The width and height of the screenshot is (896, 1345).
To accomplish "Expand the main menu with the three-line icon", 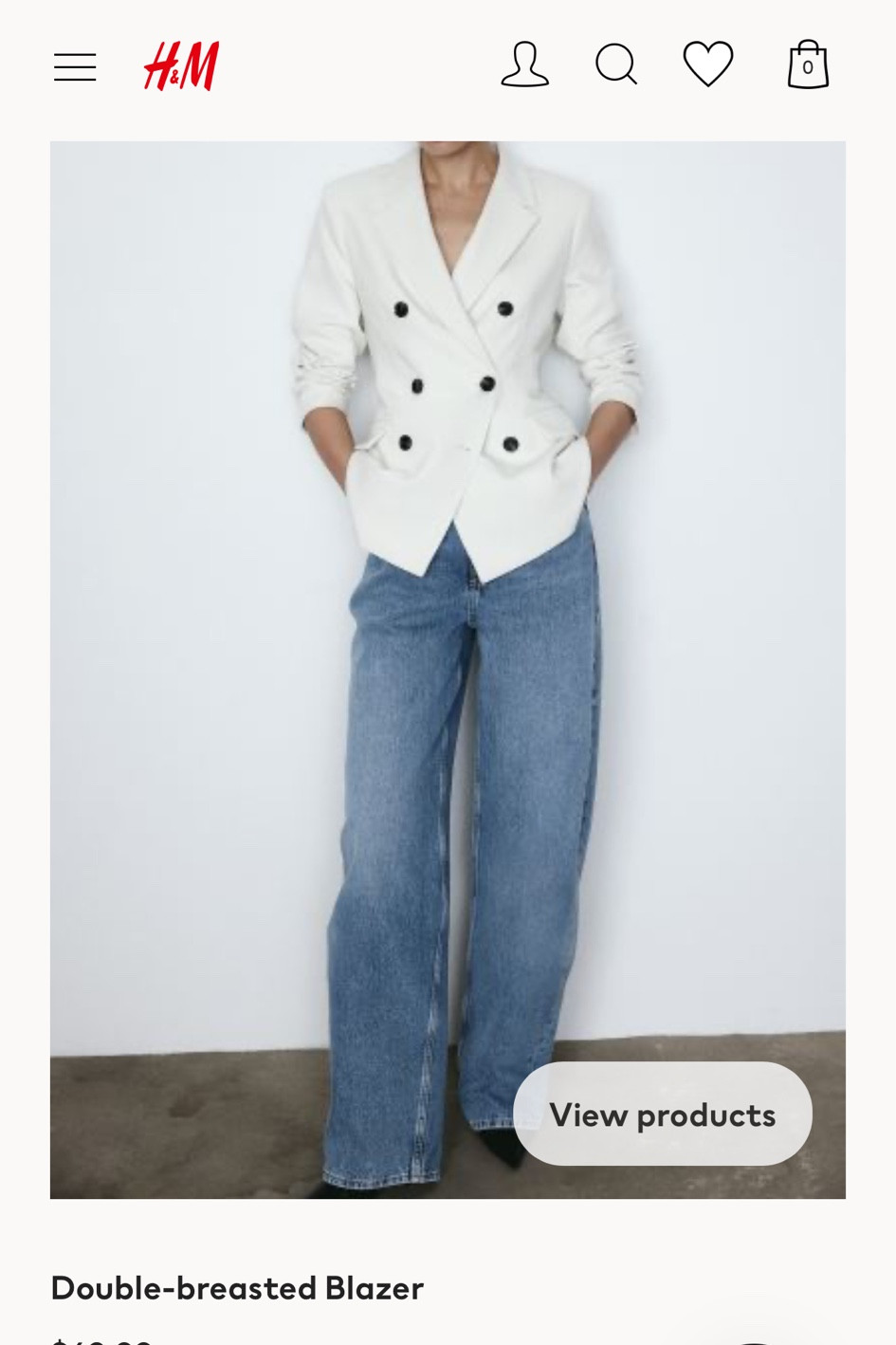I will coord(73,66).
